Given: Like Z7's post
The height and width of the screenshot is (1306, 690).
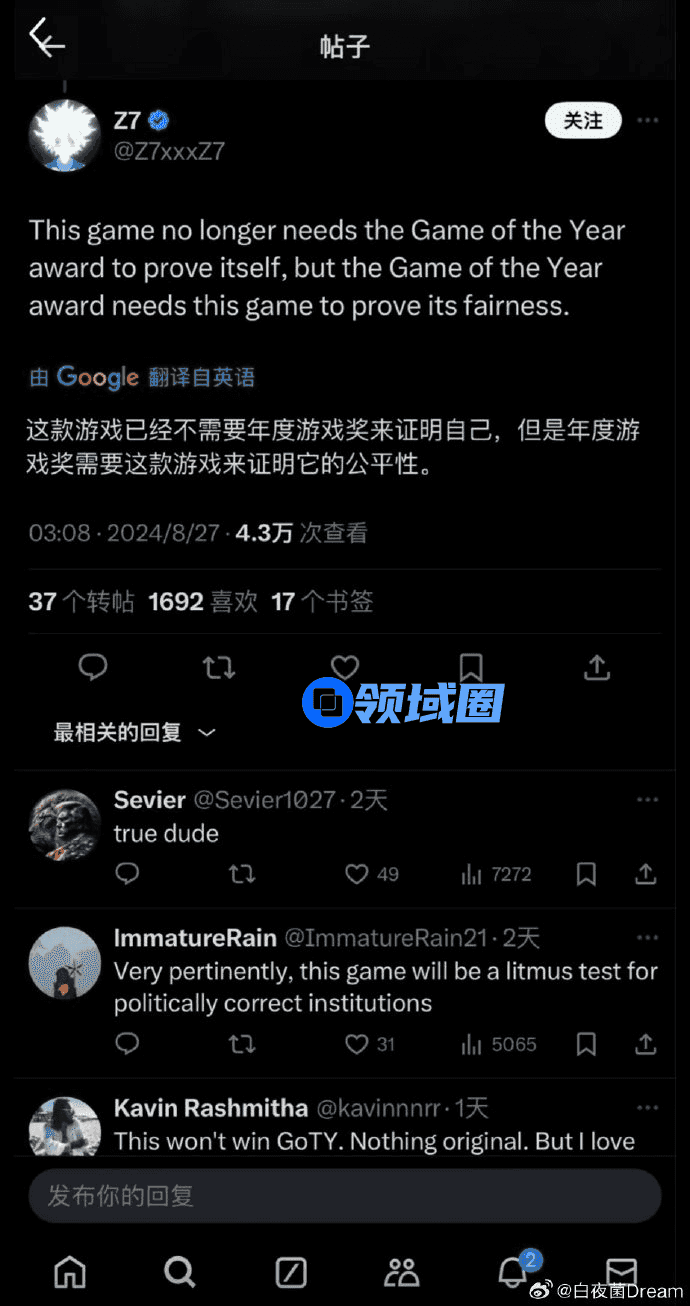Looking at the screenshot, I should click(x=345, y=667).
